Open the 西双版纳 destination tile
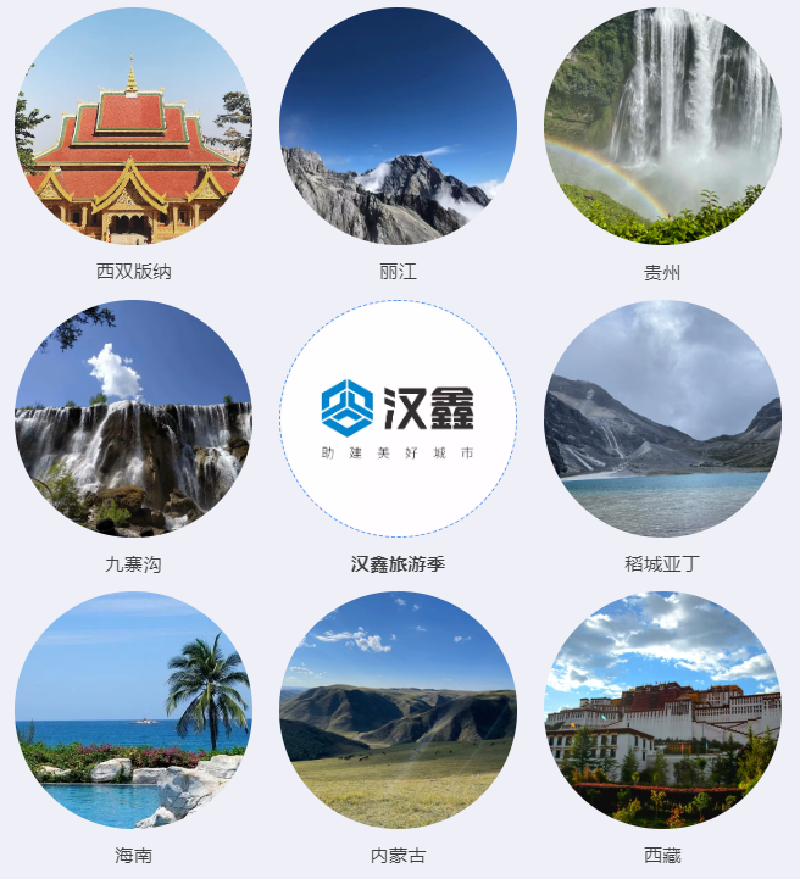 point(133,127)
